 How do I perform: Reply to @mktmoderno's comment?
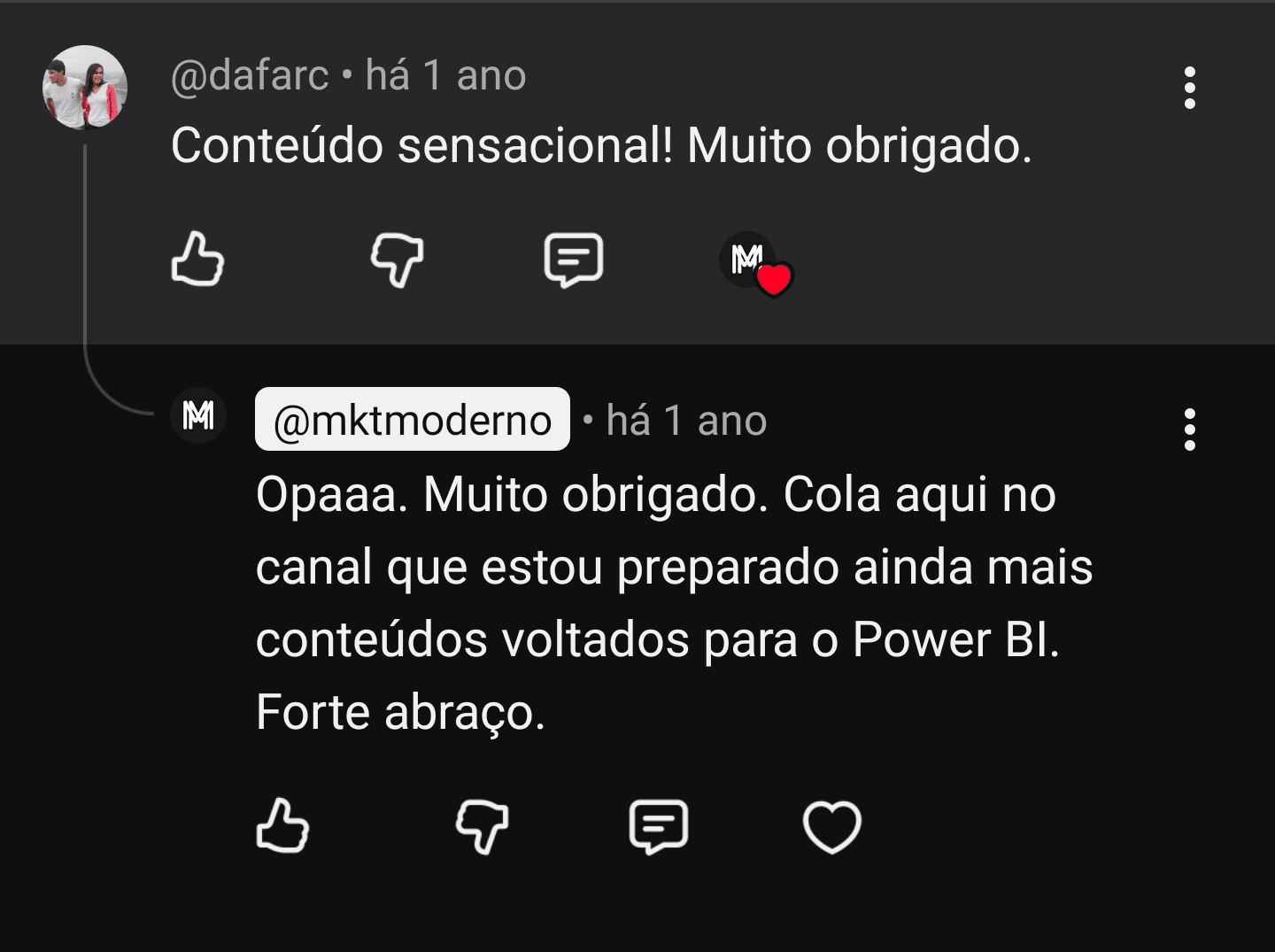coord(658,826)
